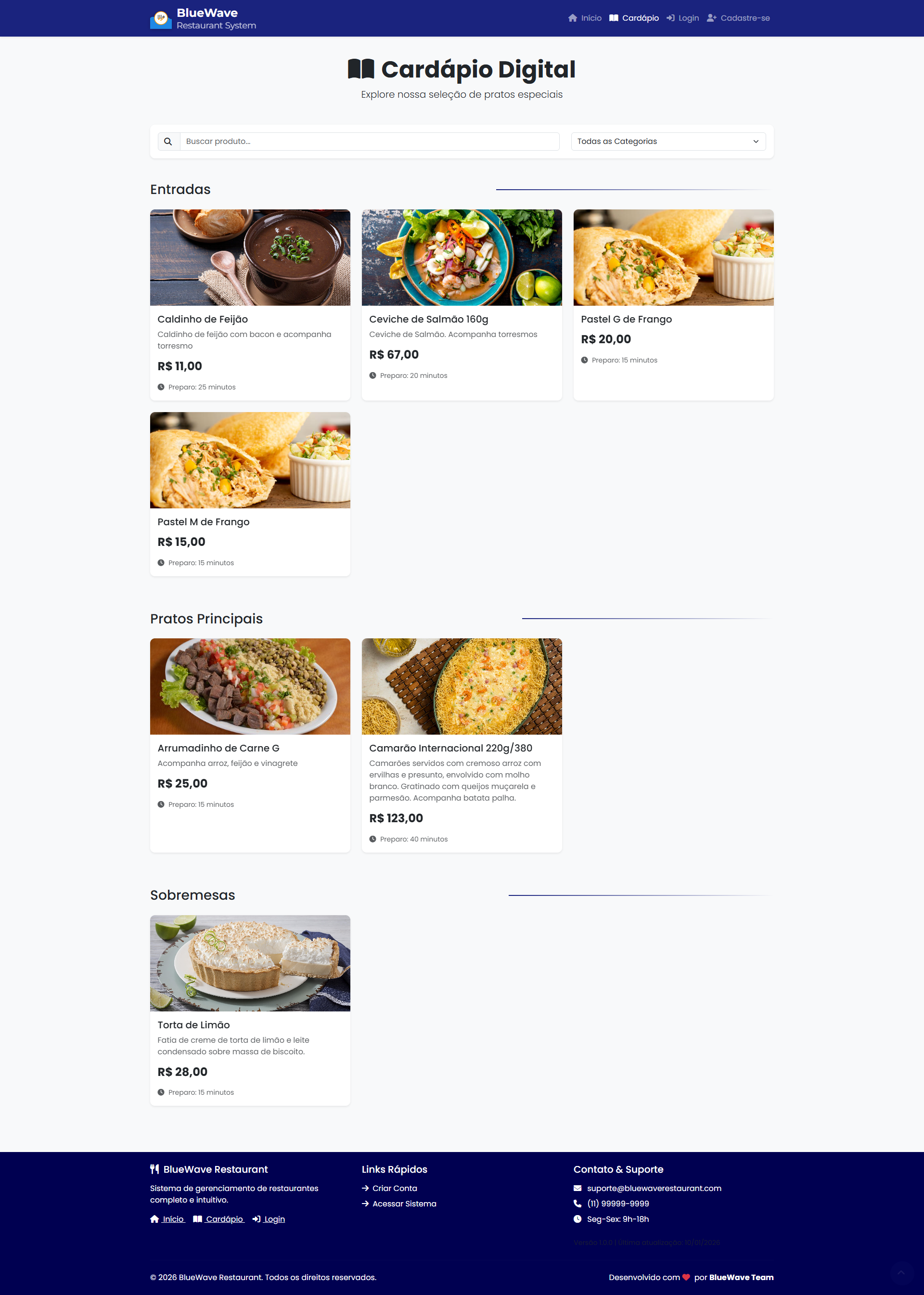The width and height of the screenshot is (924, 1295).
Task: Open the Login link in the footer
Action: (274, 1219)
